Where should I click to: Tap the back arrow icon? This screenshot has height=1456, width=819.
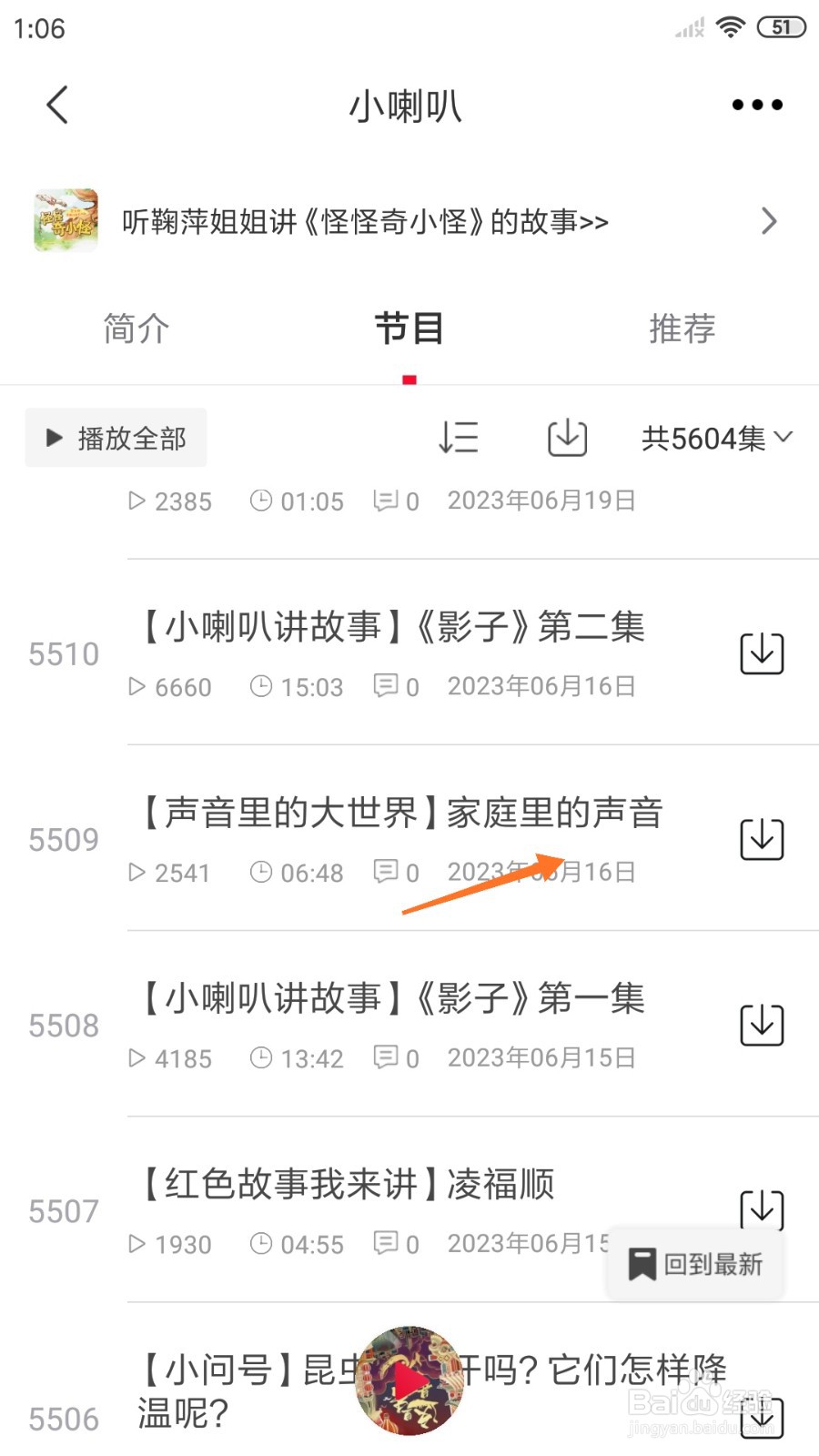(56, 104)
